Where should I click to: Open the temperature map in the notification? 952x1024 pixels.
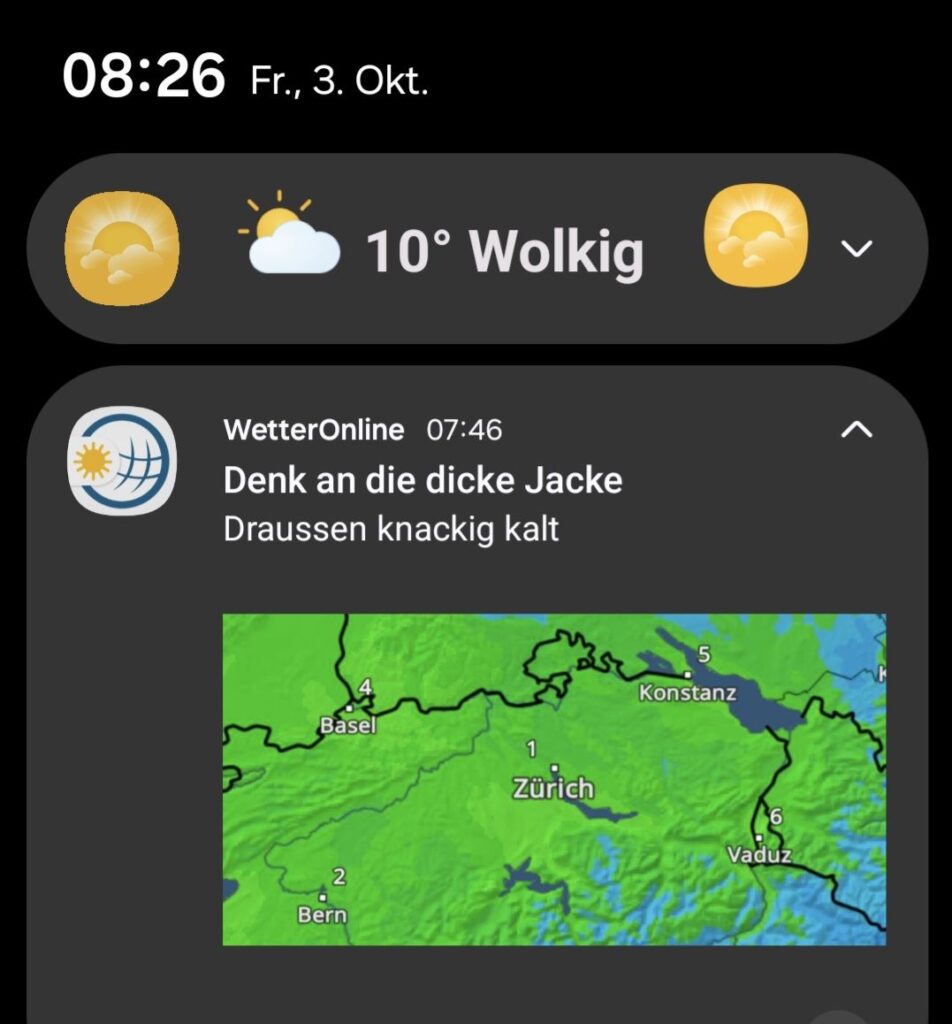(x=553, y=779)
